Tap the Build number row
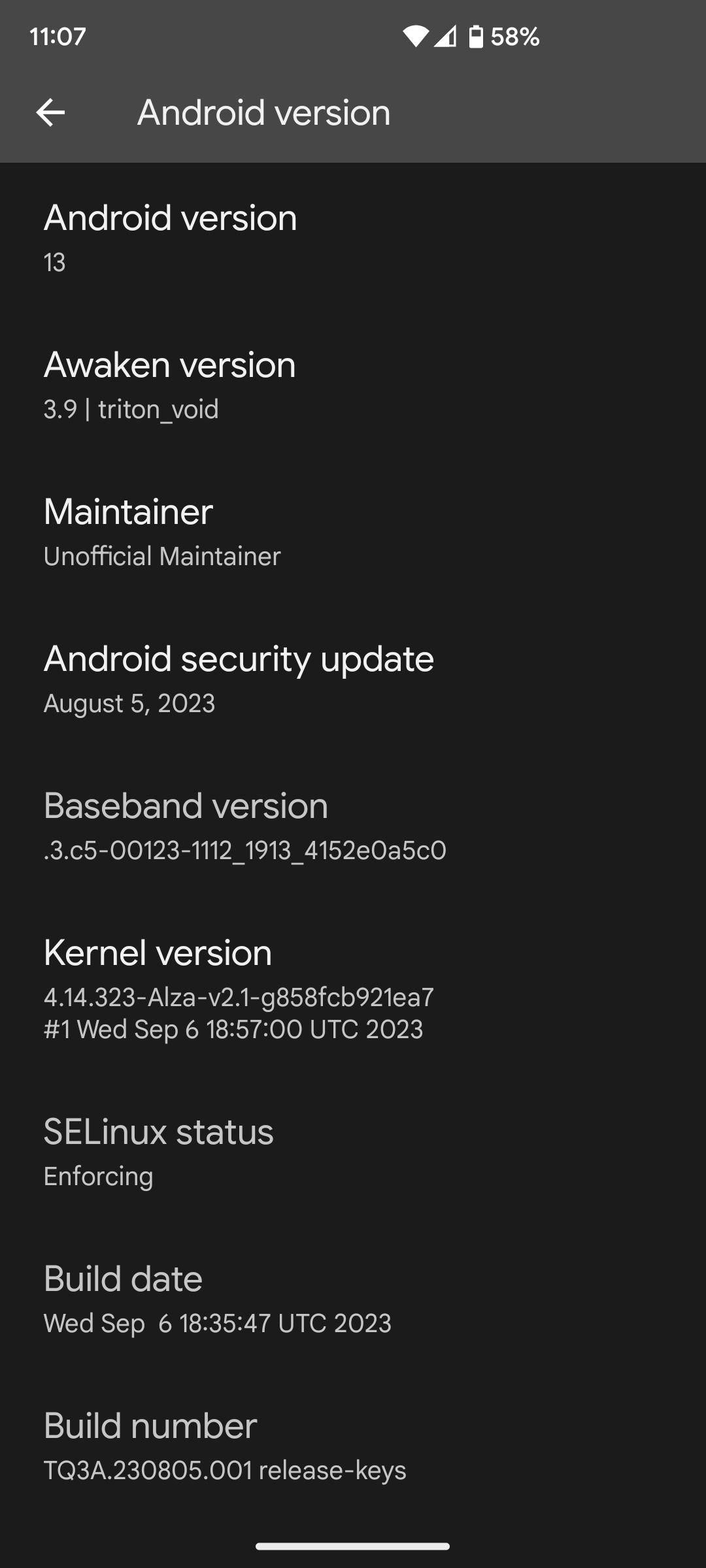706x1568 pixels. [353, 1445]
